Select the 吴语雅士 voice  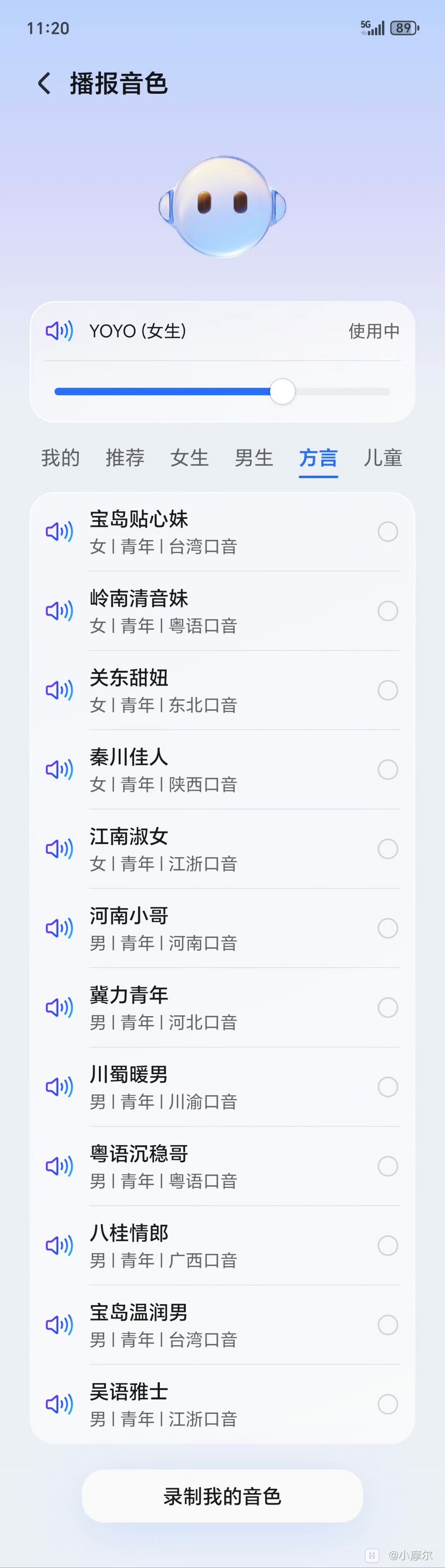[388, 1404]
